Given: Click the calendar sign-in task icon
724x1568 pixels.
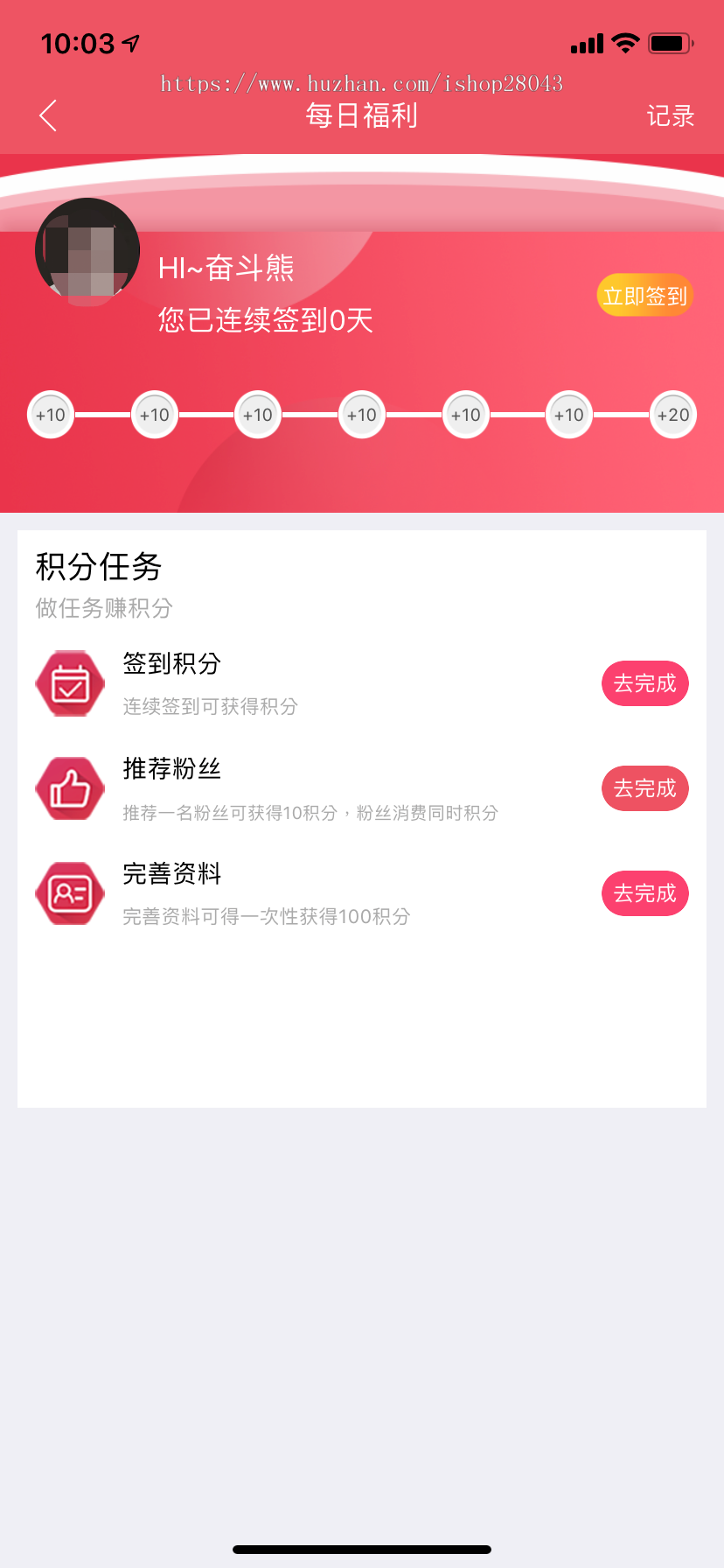Looking at the screenshot, I should [69, 683].
